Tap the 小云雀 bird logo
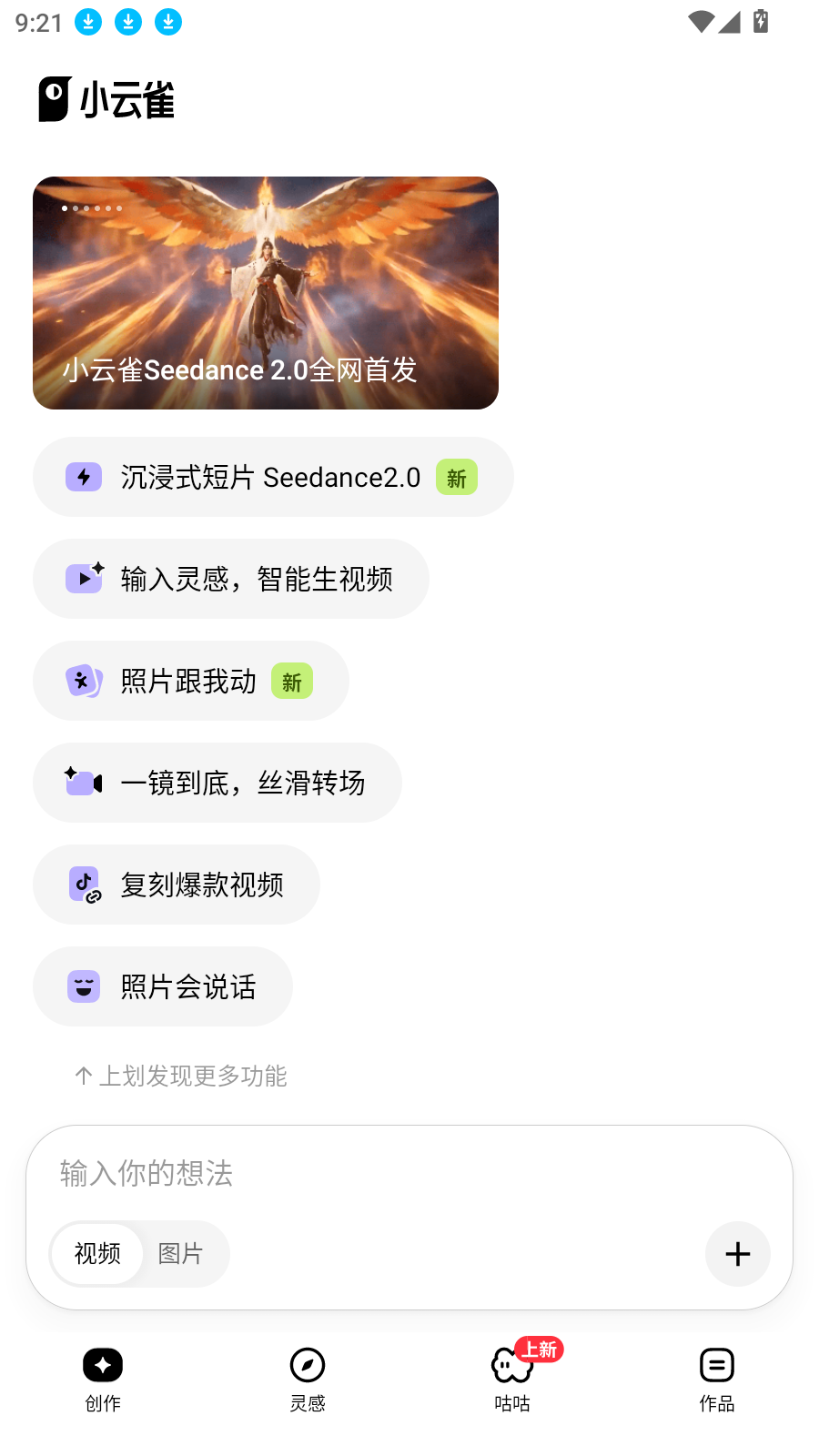 (52, 97)
